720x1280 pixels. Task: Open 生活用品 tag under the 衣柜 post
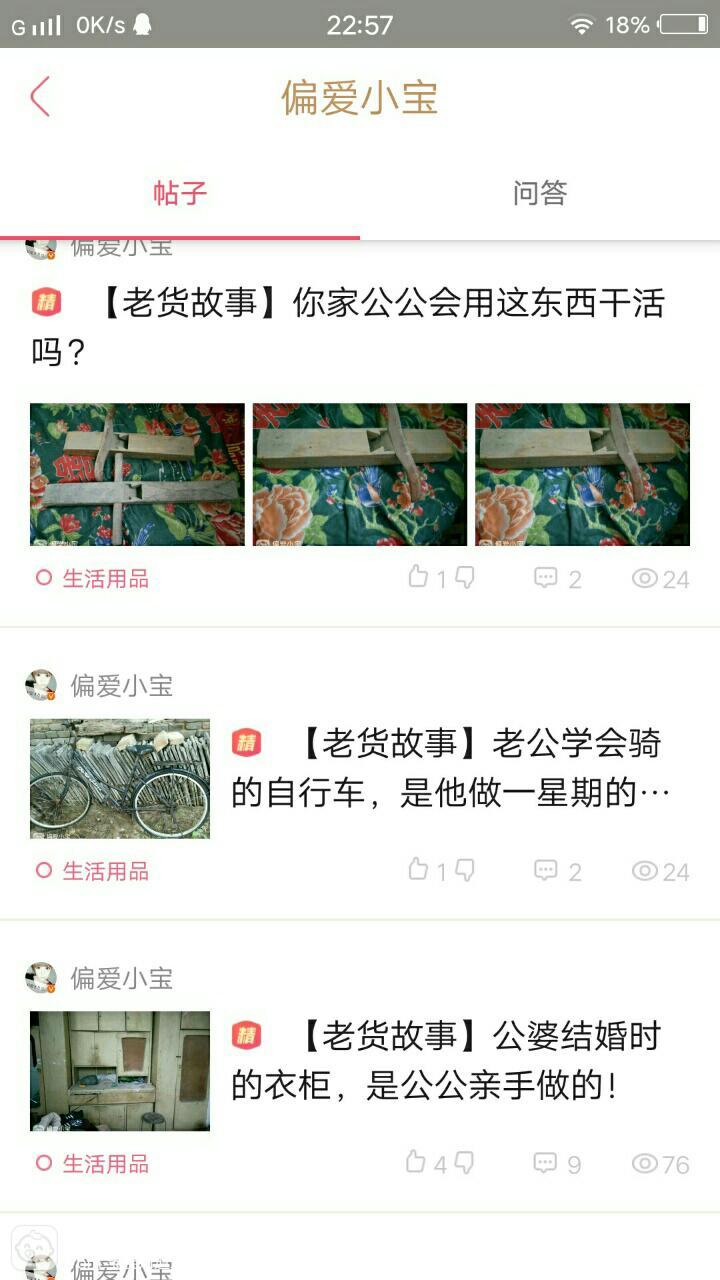pyautogui.click(x=93, y=1163)
